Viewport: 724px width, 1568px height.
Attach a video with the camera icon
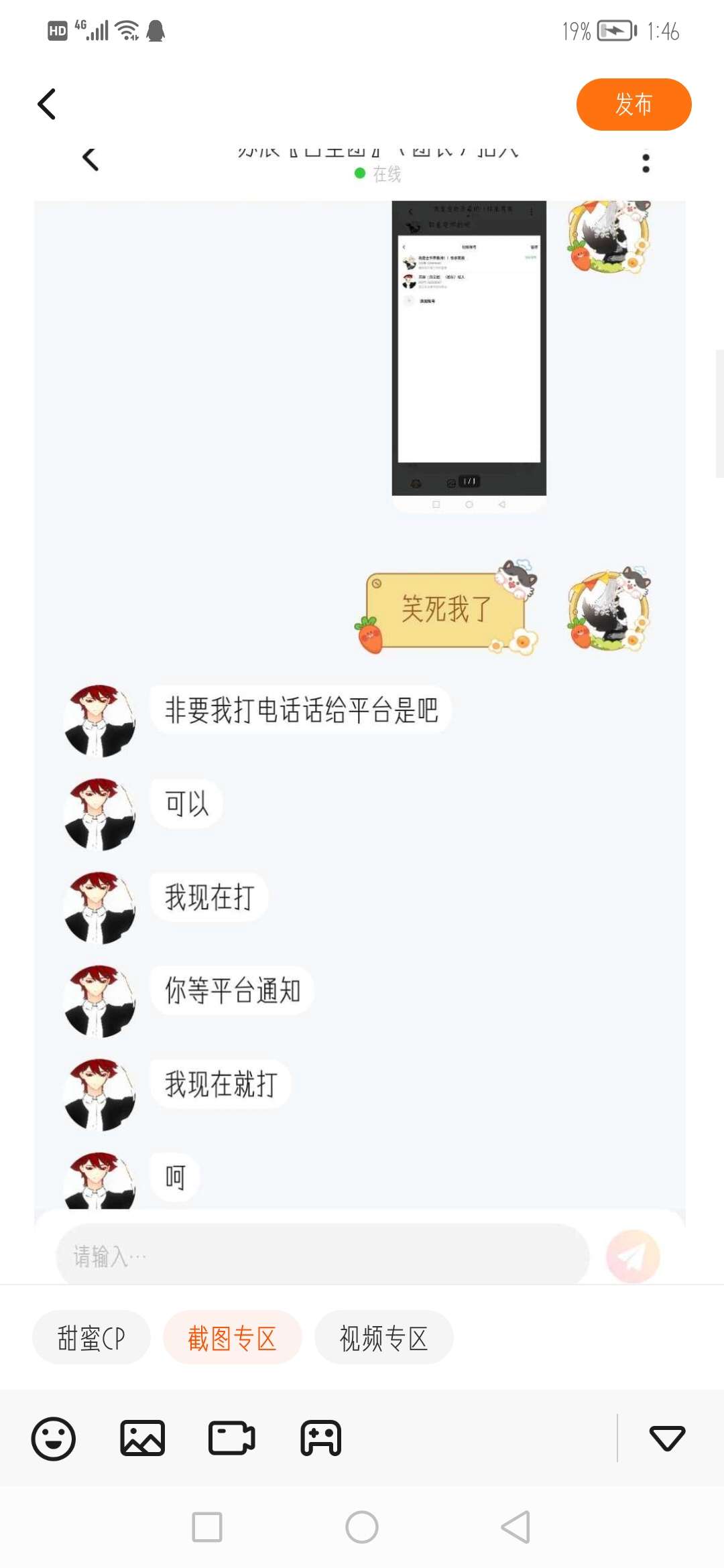tap(231, 1438)
